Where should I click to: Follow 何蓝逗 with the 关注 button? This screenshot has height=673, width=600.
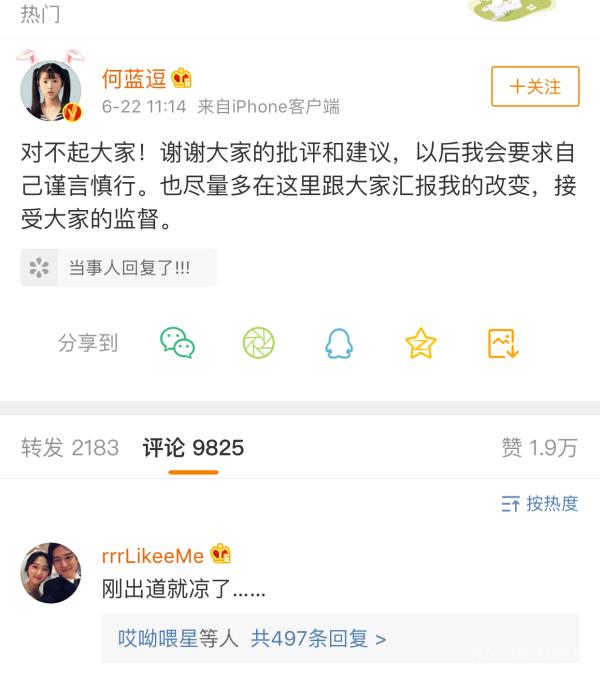(x=535, y=87)
